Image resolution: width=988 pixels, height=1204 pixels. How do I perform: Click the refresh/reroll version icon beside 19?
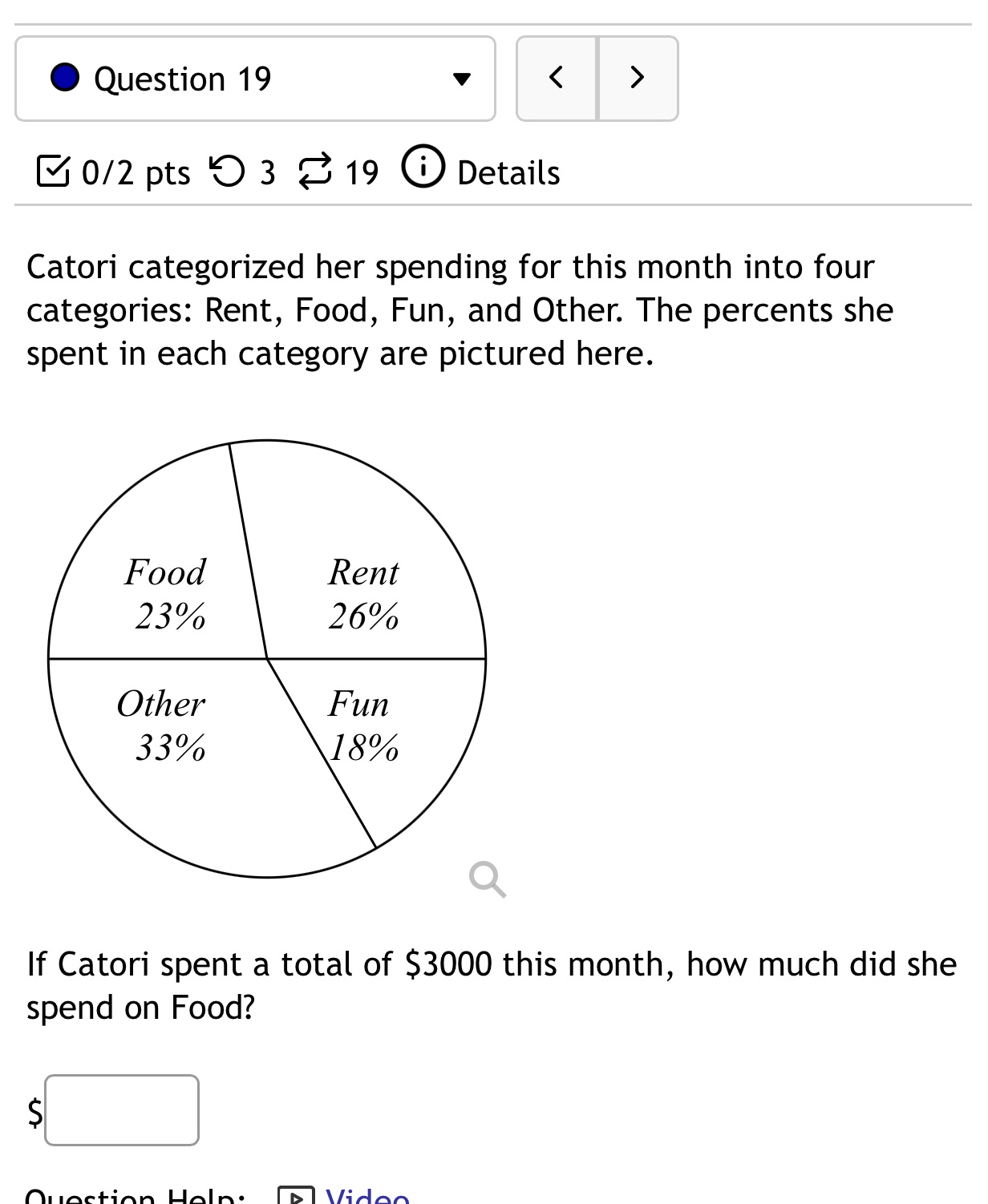314,172
